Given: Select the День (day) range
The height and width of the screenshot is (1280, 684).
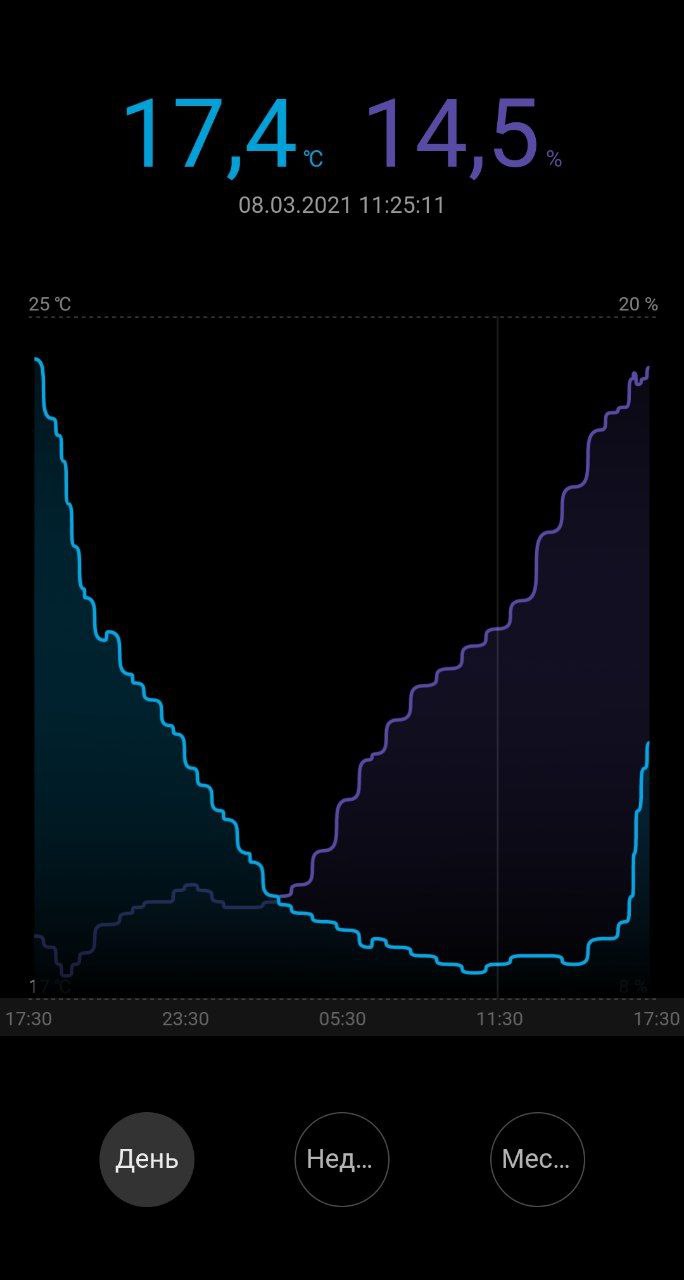Looking at the screenshot, I should pos(147,1159).
